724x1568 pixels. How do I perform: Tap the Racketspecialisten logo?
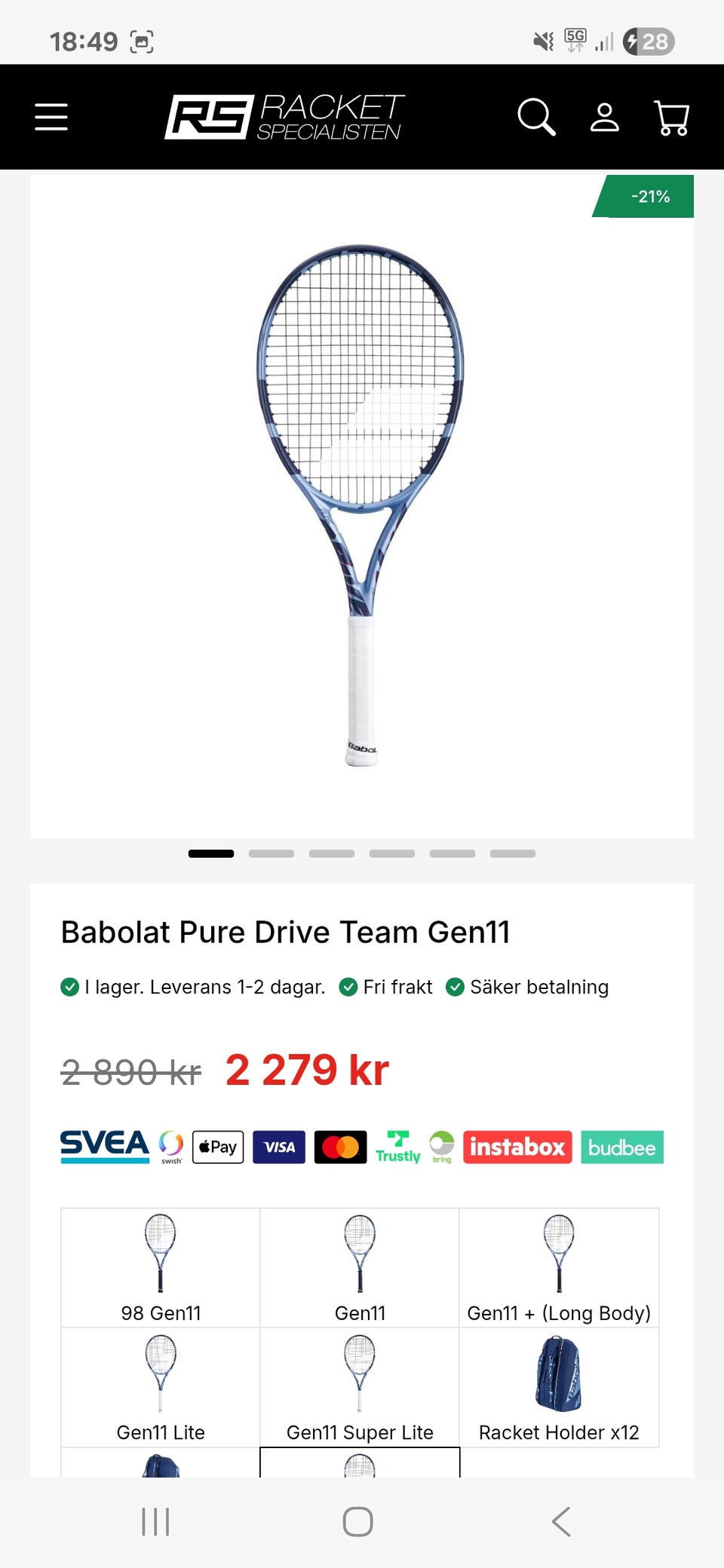tap(285, 117)
